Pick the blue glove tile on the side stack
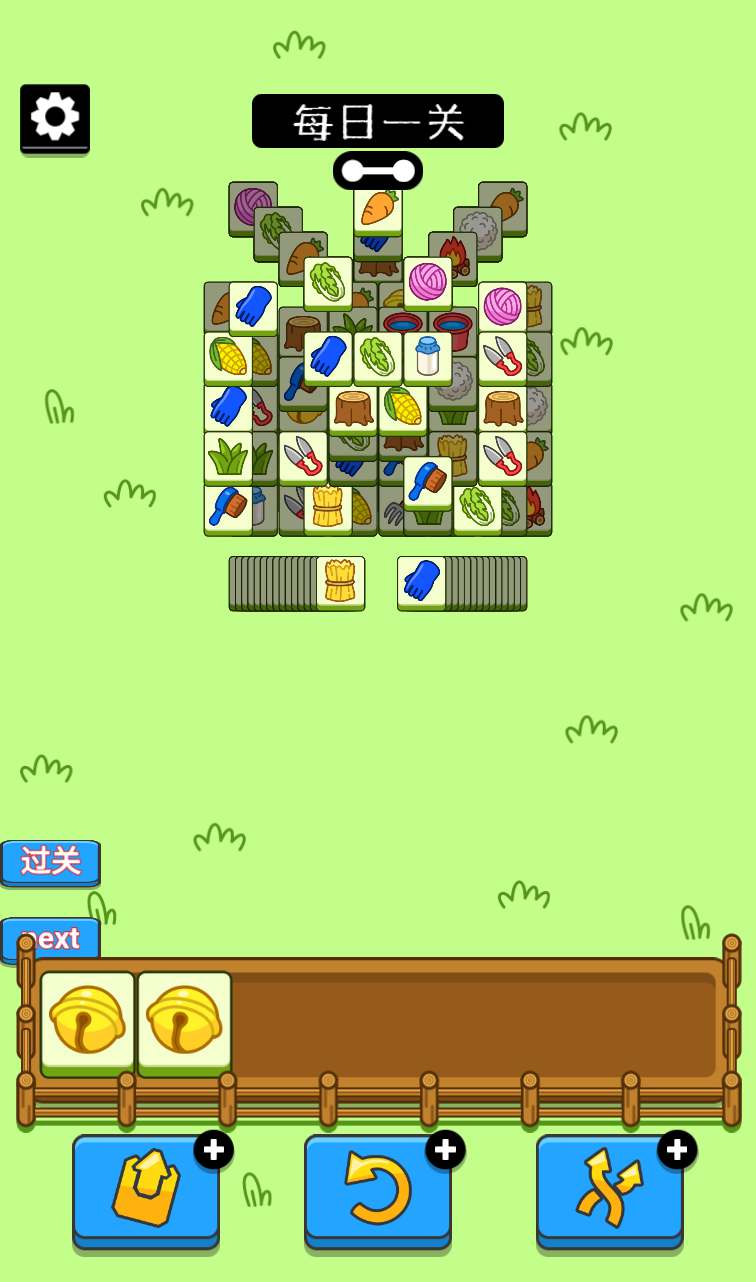Screen dimensions: 756x1282 [x=421, y=581]
